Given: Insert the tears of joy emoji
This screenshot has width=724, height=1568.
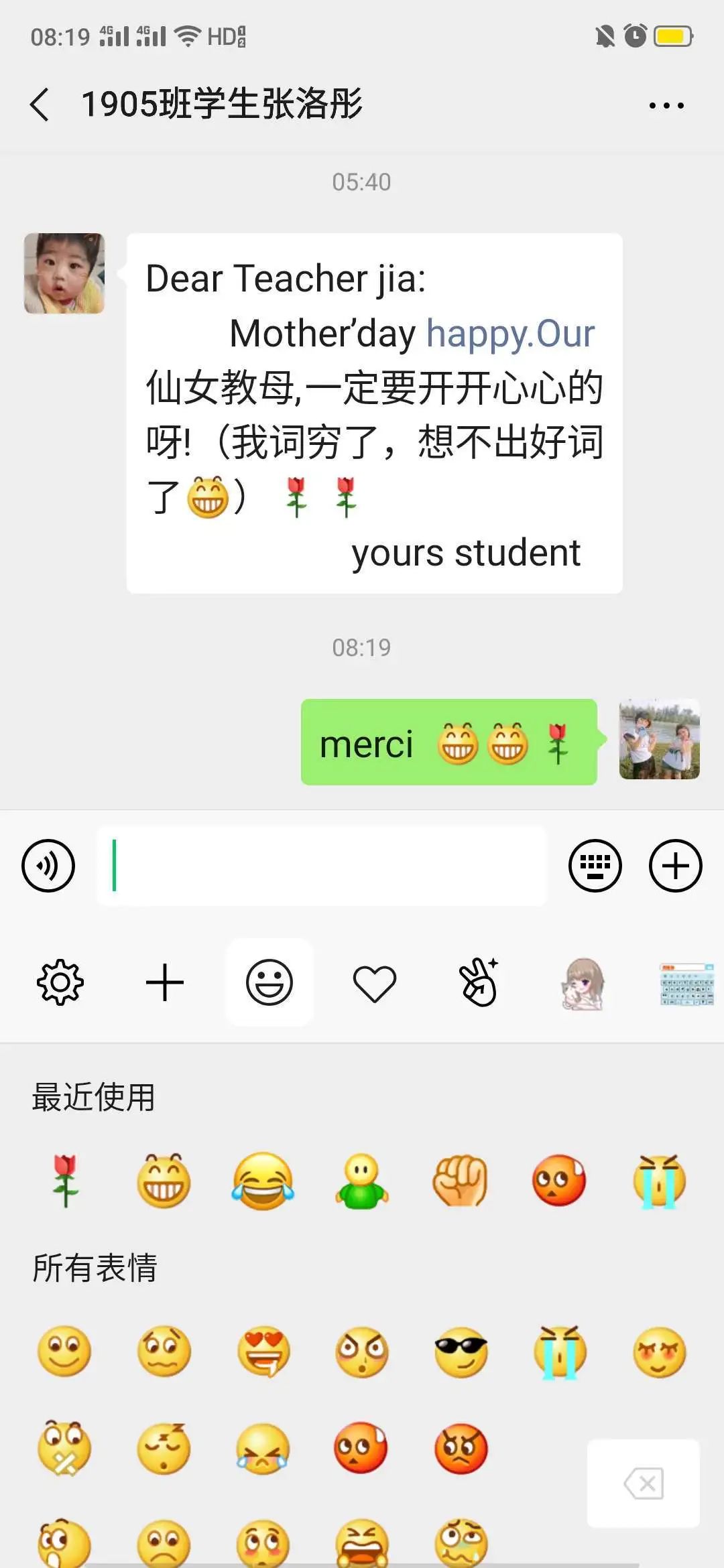Looking at the screenshot, I should [263, 1181].
